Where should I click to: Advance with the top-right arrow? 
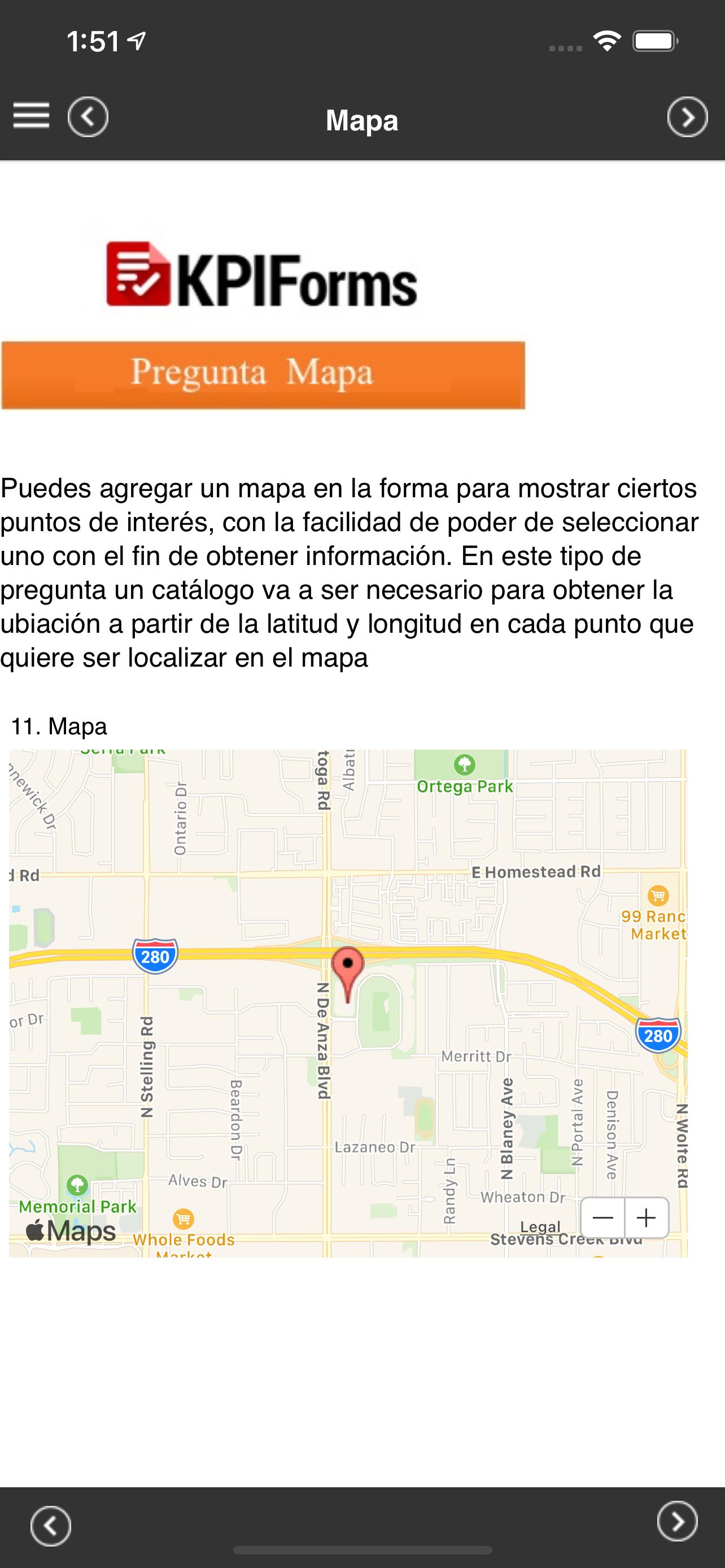[x=687, y=116]
